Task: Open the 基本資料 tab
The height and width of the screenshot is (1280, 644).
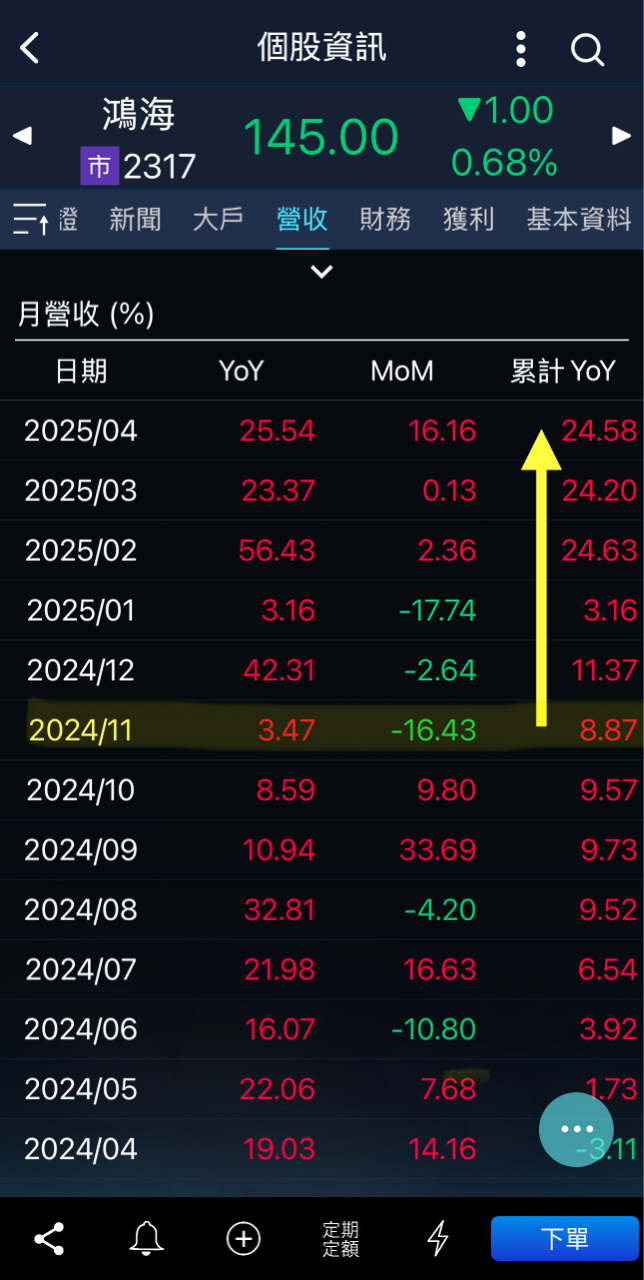Action: tap(579, 218)
